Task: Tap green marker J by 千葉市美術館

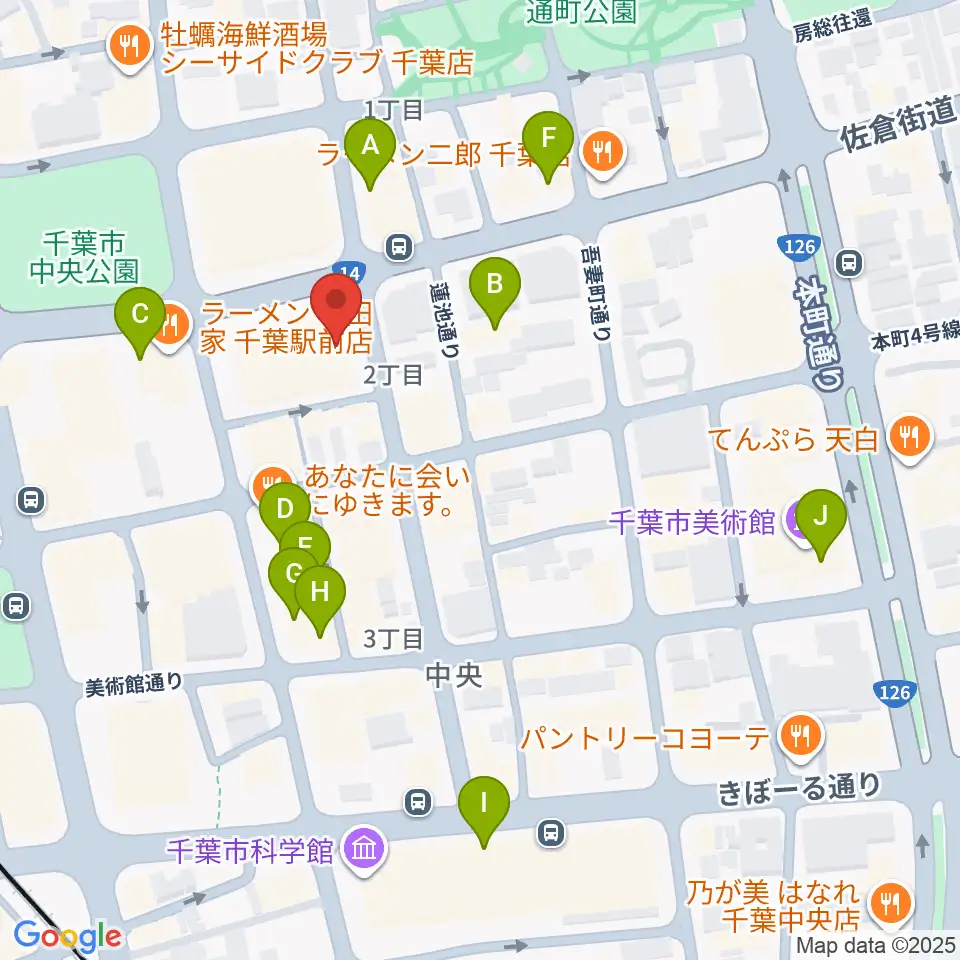Action: coord(821,524)
